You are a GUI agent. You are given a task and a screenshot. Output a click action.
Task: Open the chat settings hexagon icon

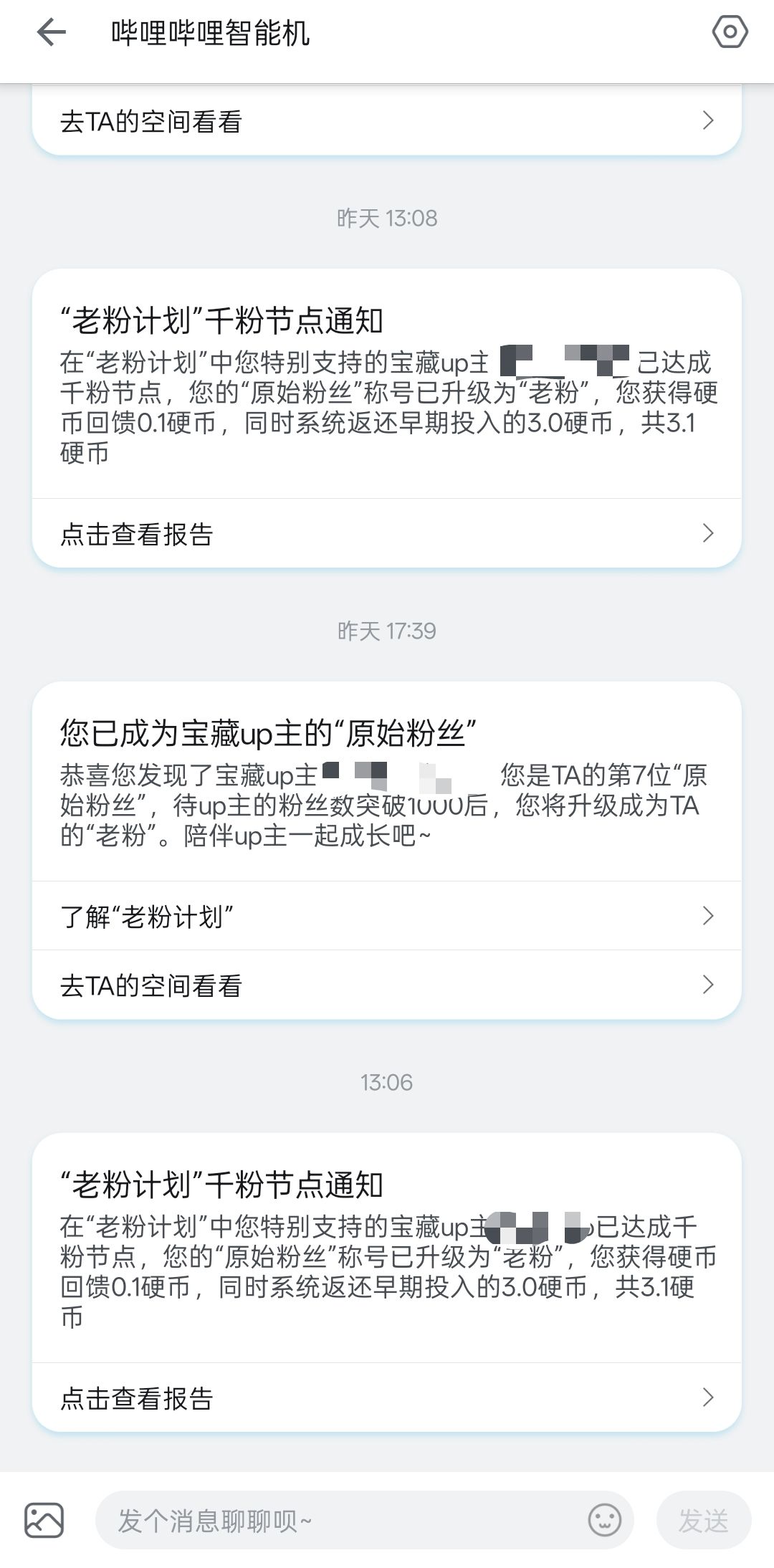[730, 32]
